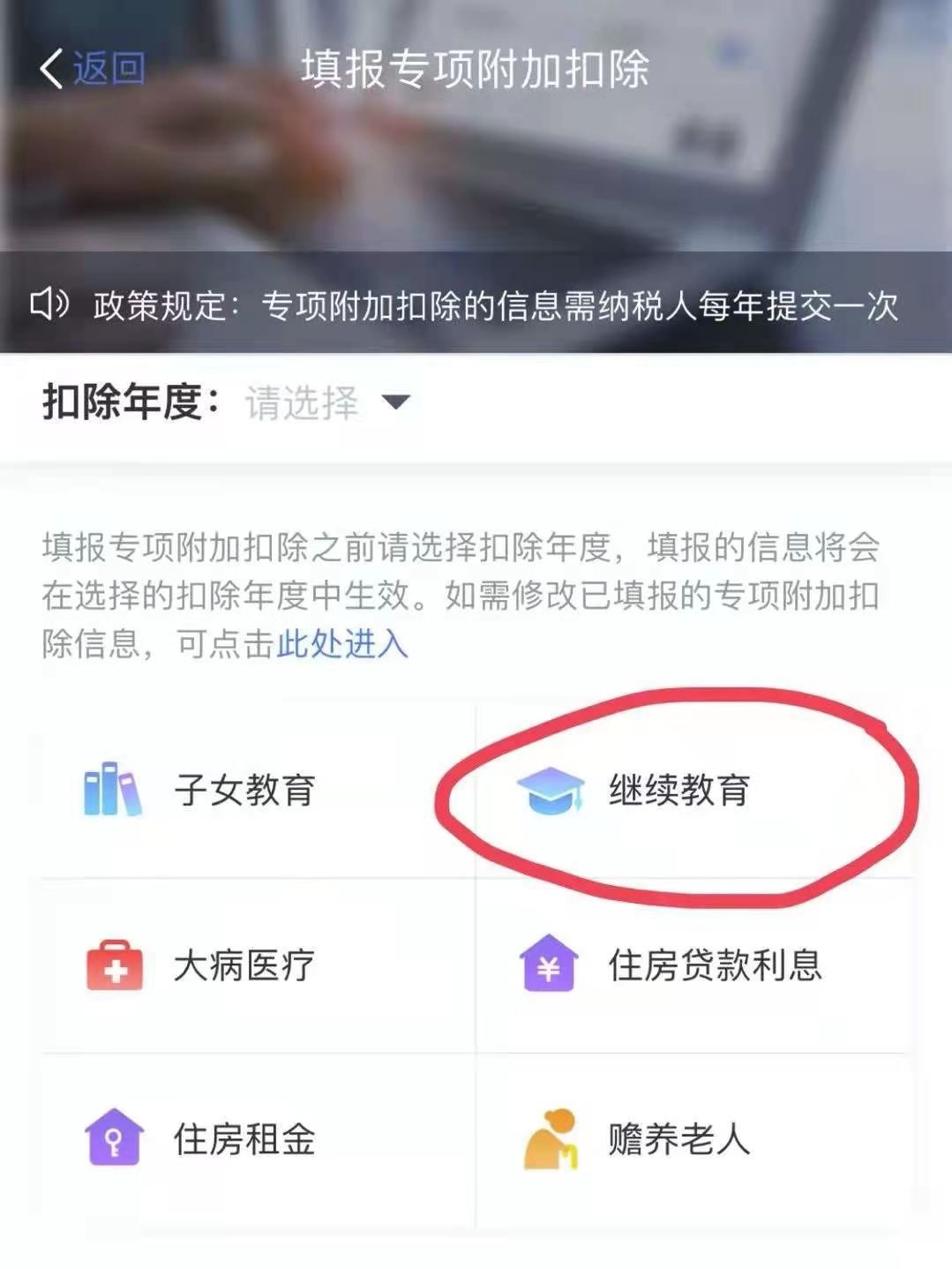952x1269 pixels.
Task: Open 大病医疗 deduction
Action: tap(244, 965)
